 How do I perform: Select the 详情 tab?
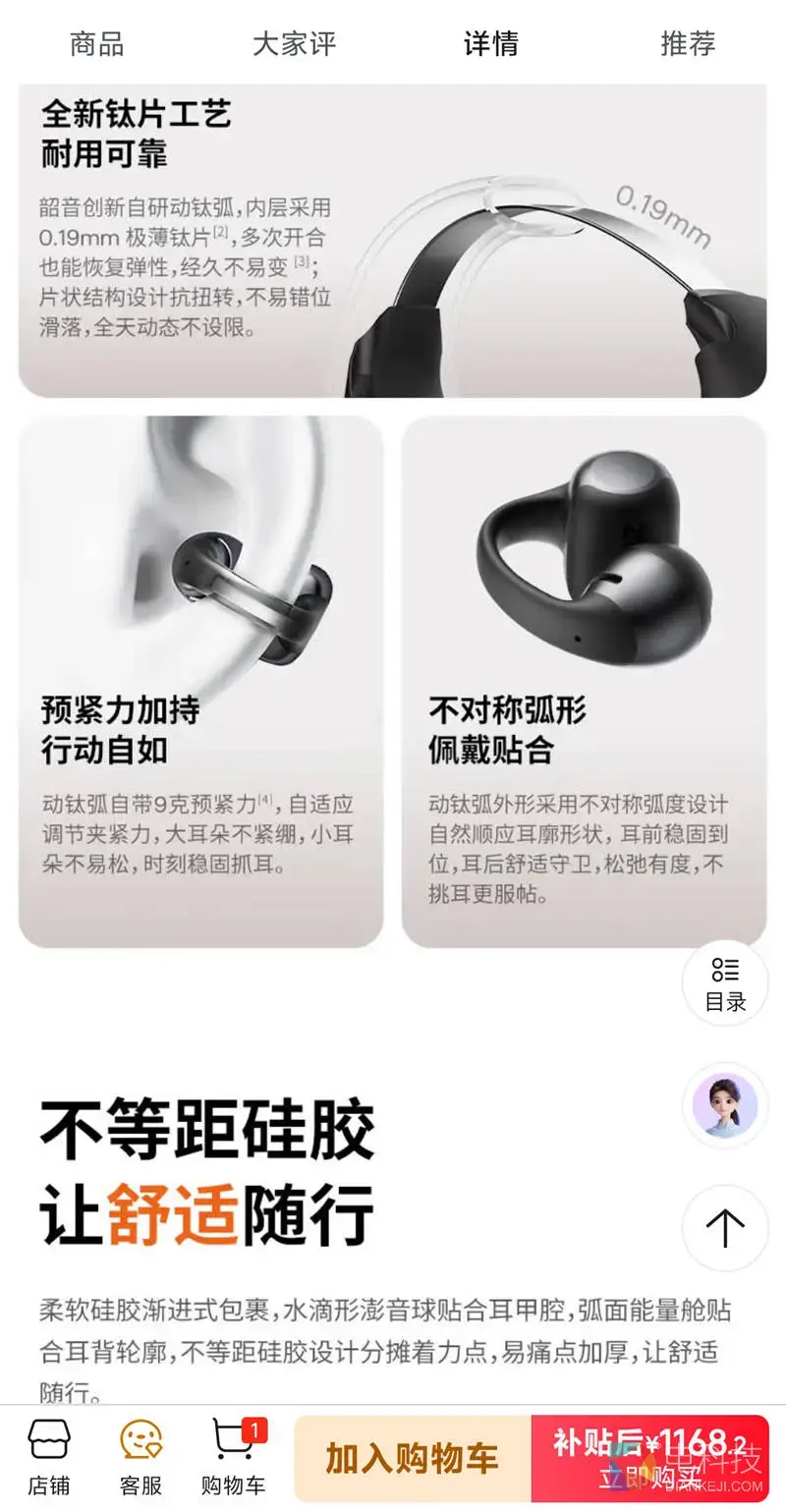tap(490, 44)
